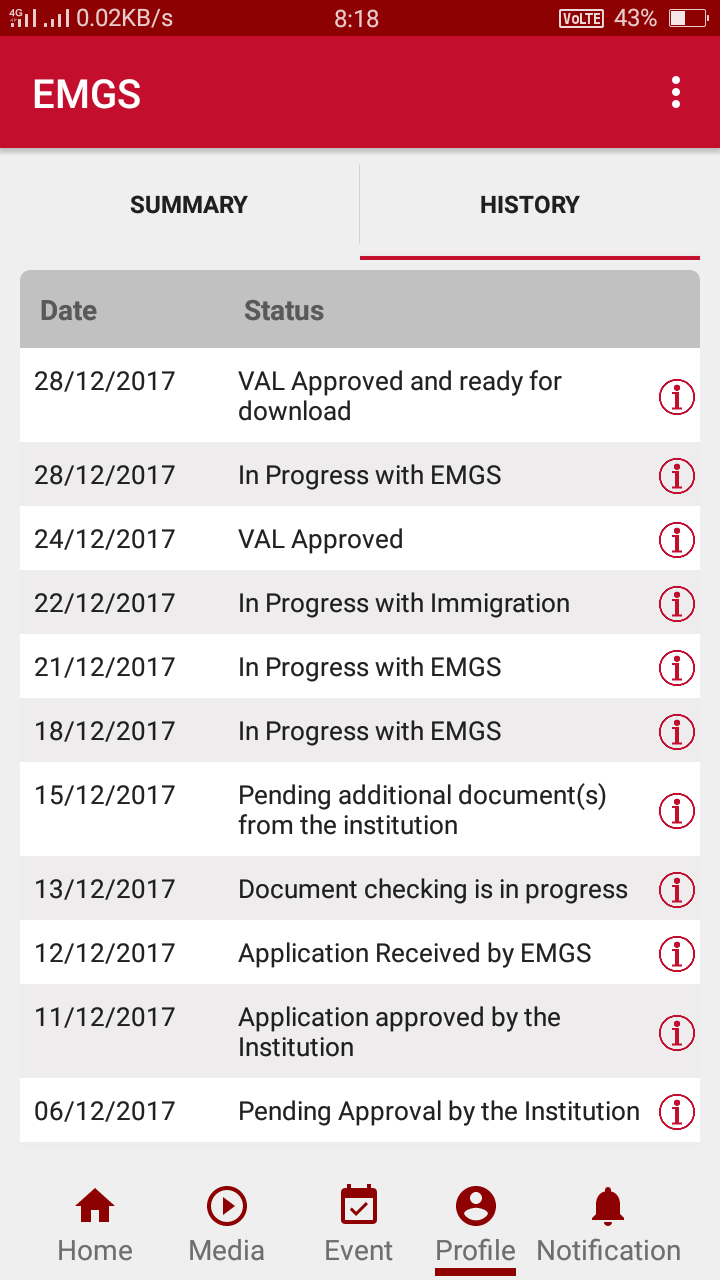View info for the 24/12/2017 VAL Approved entry
The image size is (720, 1280).
677,540
